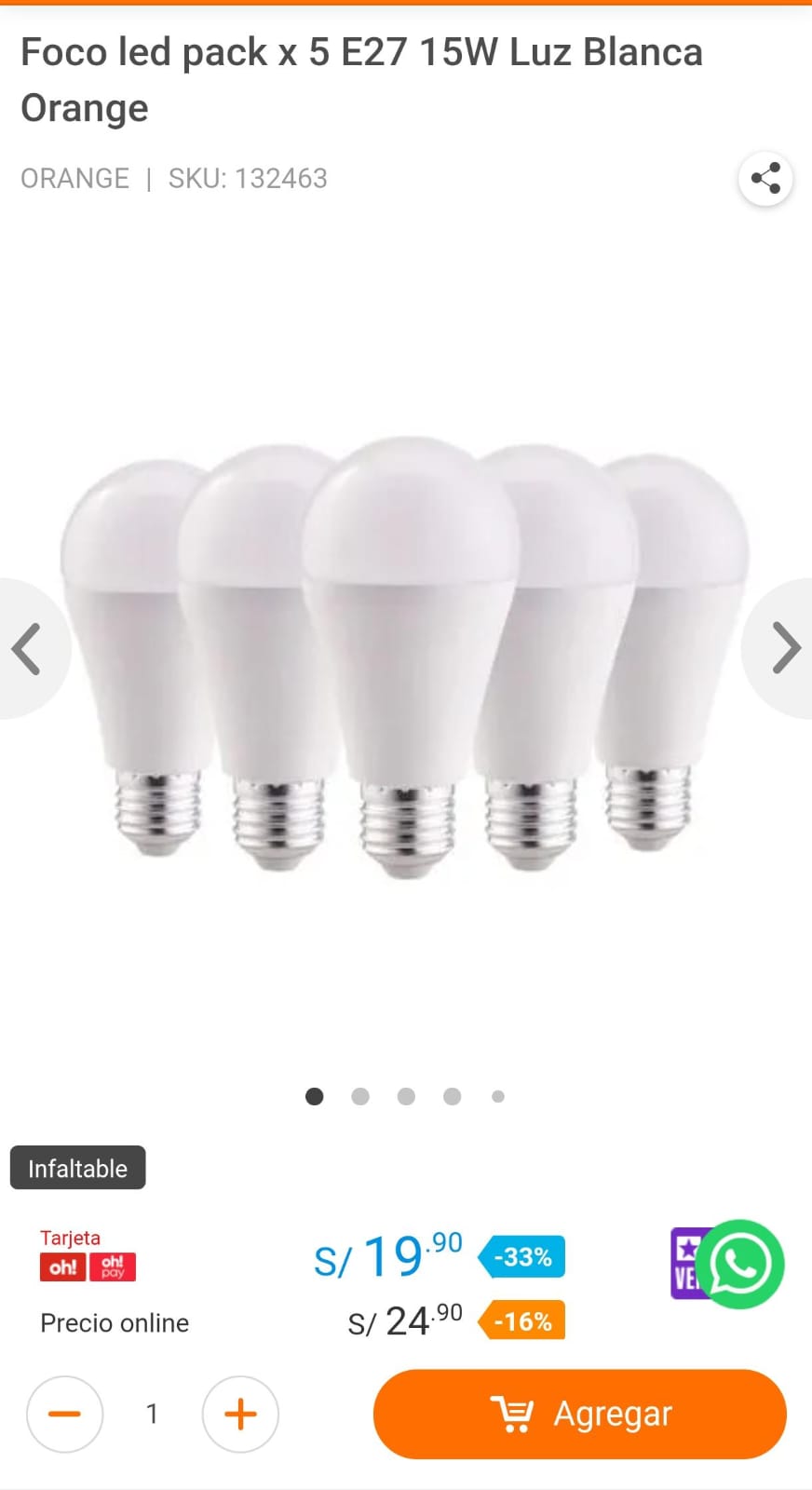Increase quantity with the plus button
This screenshot has height=1490, width=812.
coord(240,1414)
